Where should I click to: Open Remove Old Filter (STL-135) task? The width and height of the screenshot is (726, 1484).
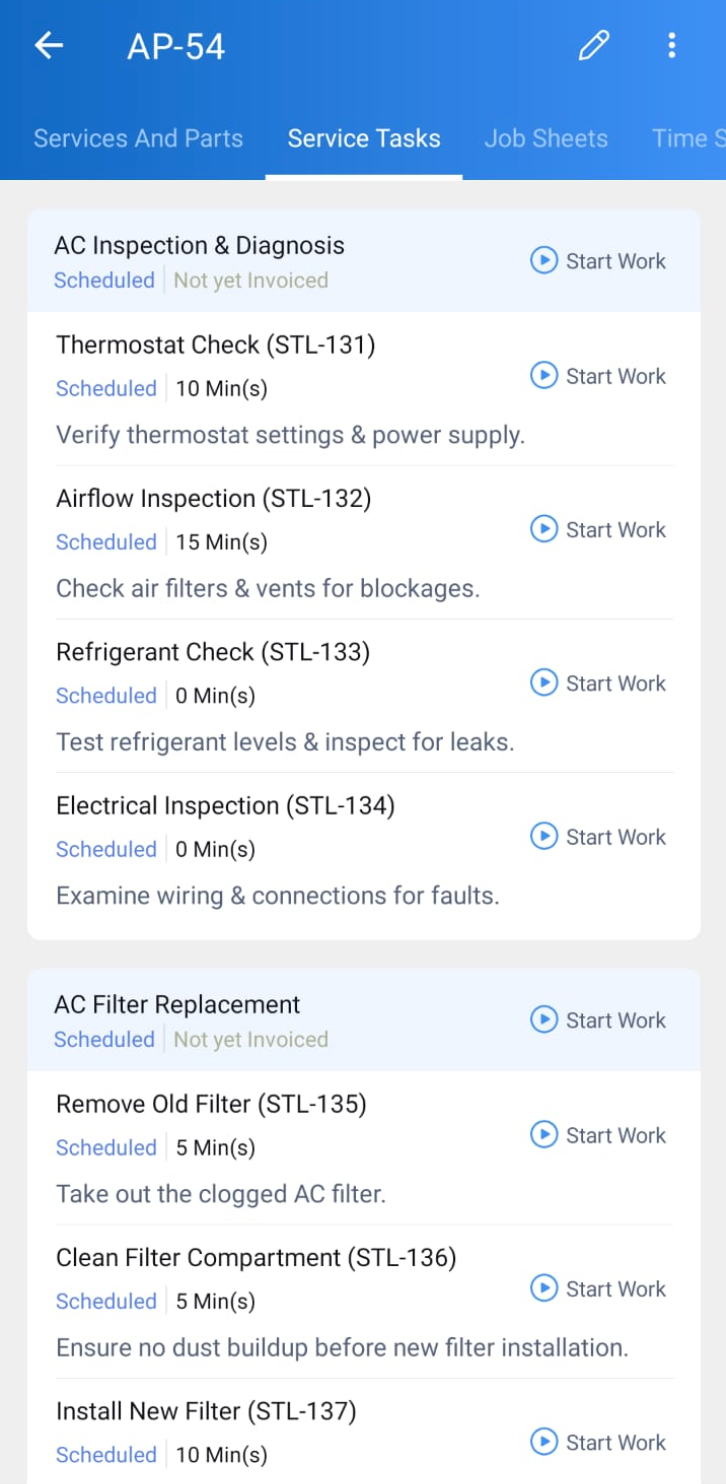(x=211, y=1105)
